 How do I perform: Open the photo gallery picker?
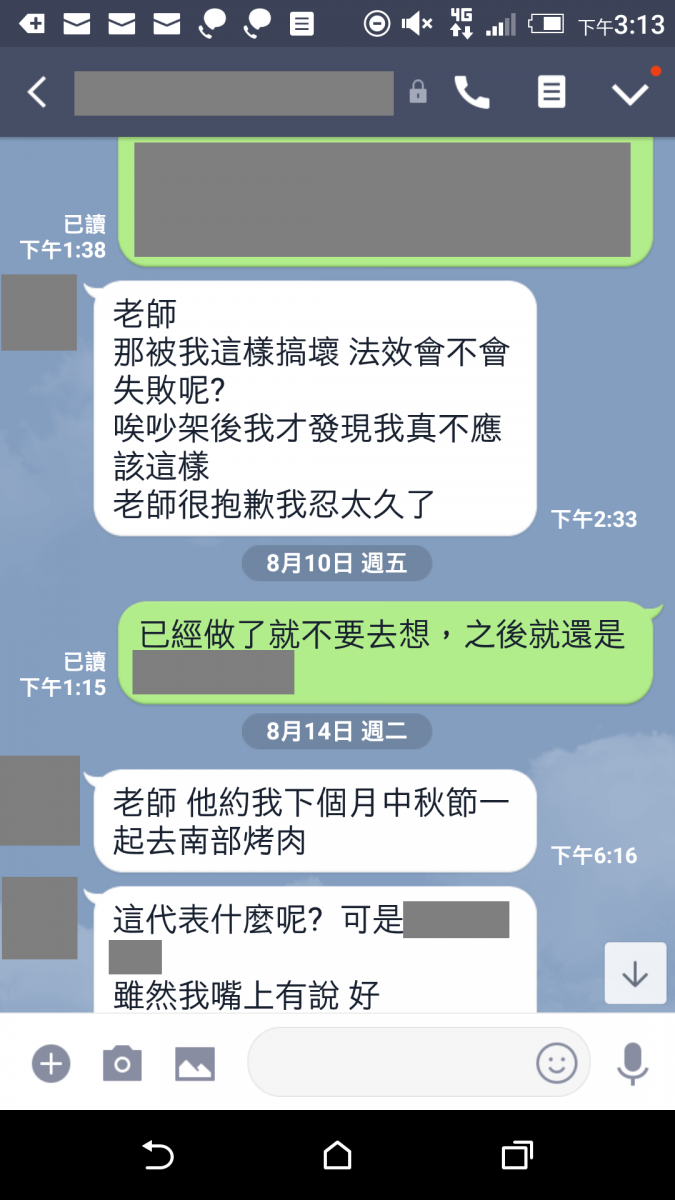coord(195,1062)
